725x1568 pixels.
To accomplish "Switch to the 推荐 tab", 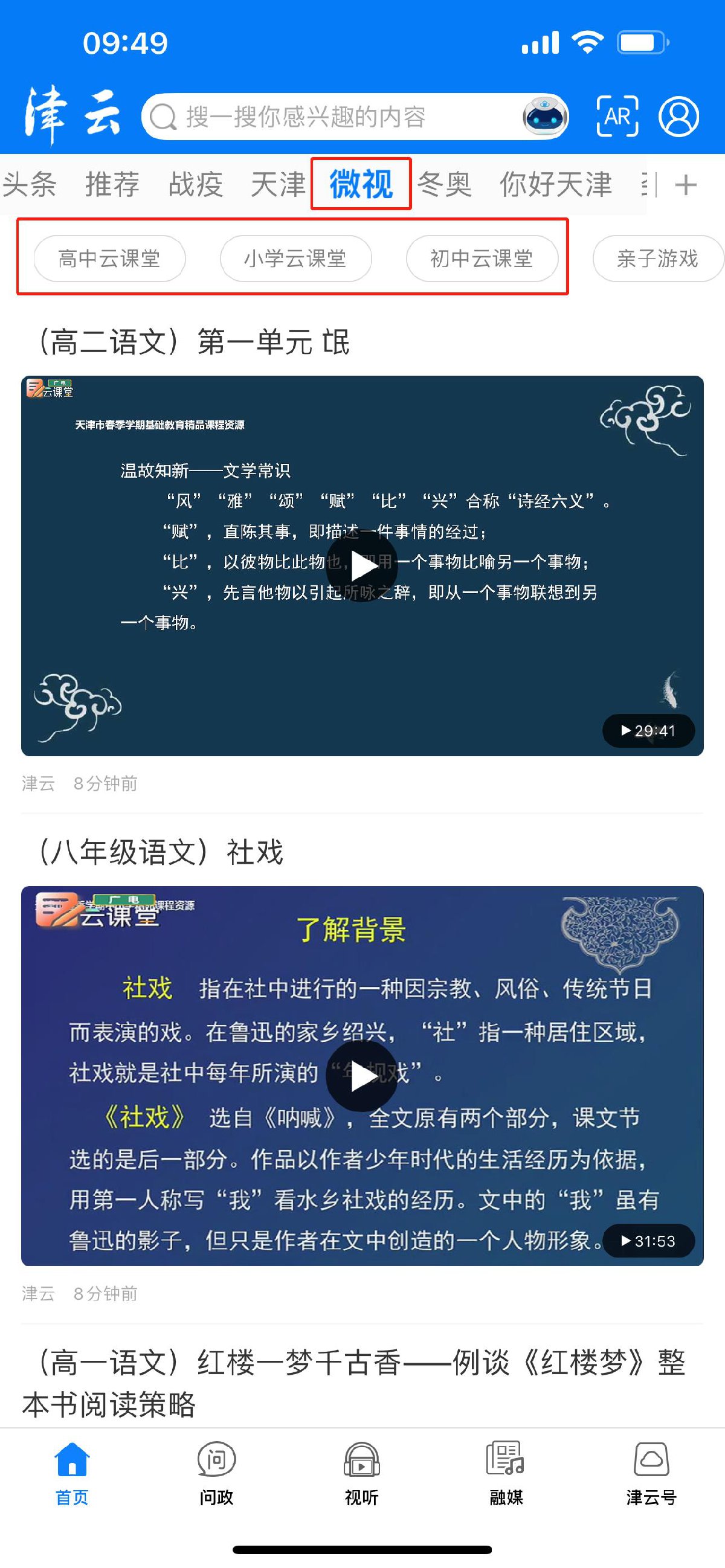I will coord(112,184).
